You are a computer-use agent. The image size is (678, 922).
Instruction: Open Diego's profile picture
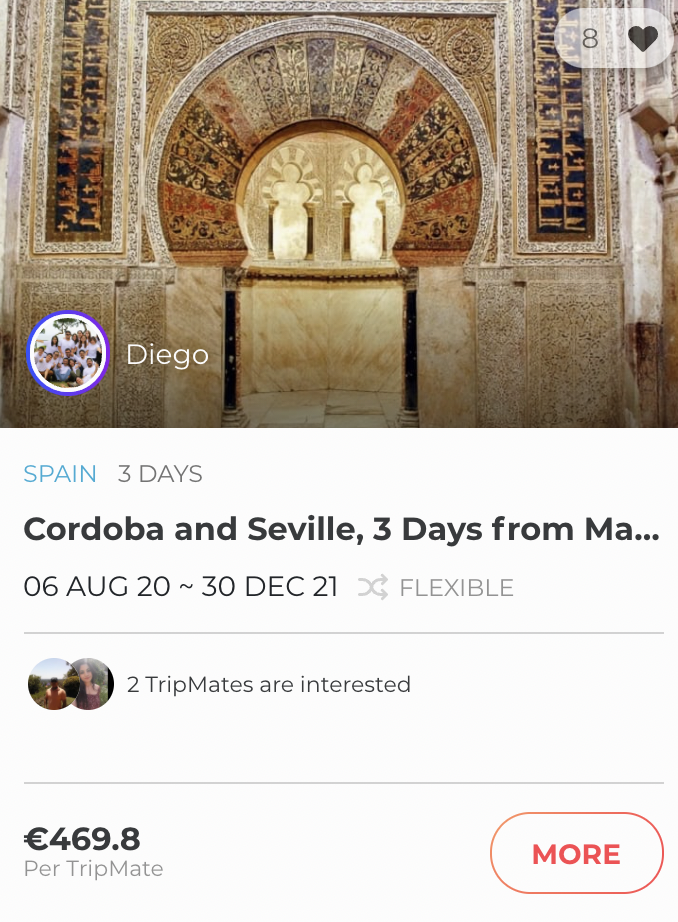click(x=67, y=353)
